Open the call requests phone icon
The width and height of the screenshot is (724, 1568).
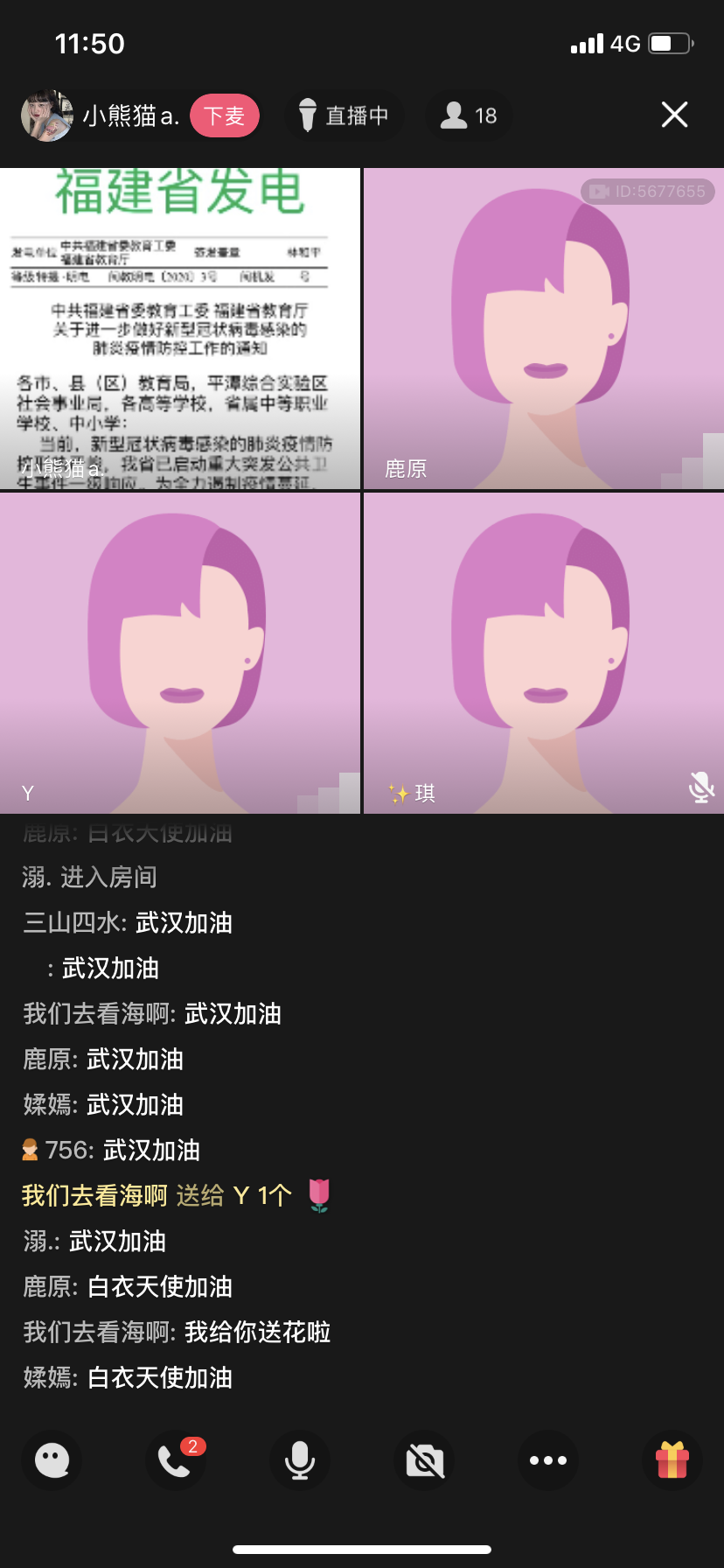(x=176, y=1460)
